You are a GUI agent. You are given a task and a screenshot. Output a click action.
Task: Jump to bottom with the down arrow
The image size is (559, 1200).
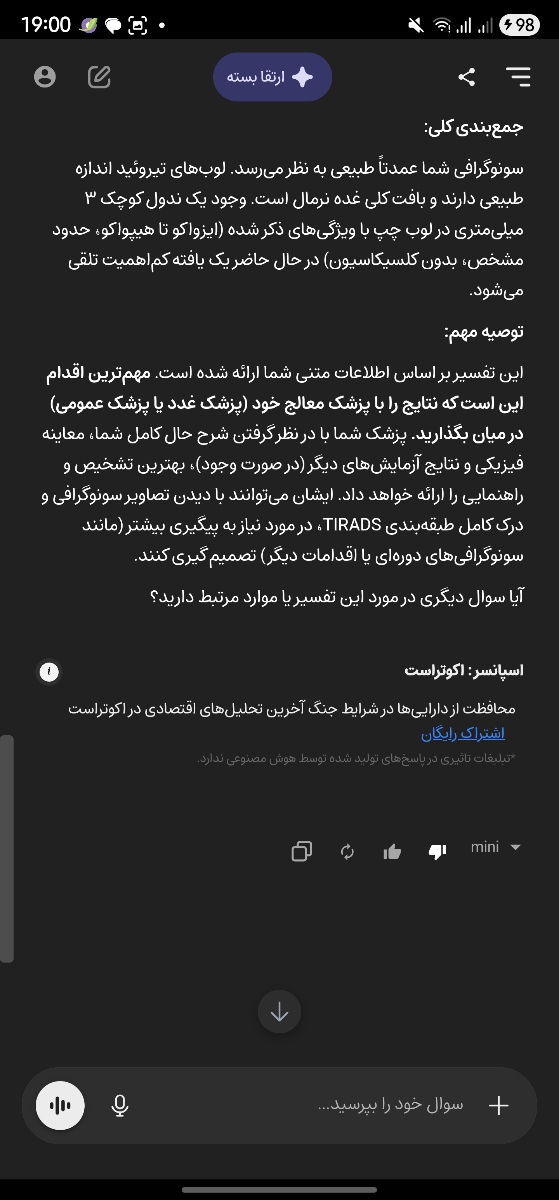point(279,1012)
